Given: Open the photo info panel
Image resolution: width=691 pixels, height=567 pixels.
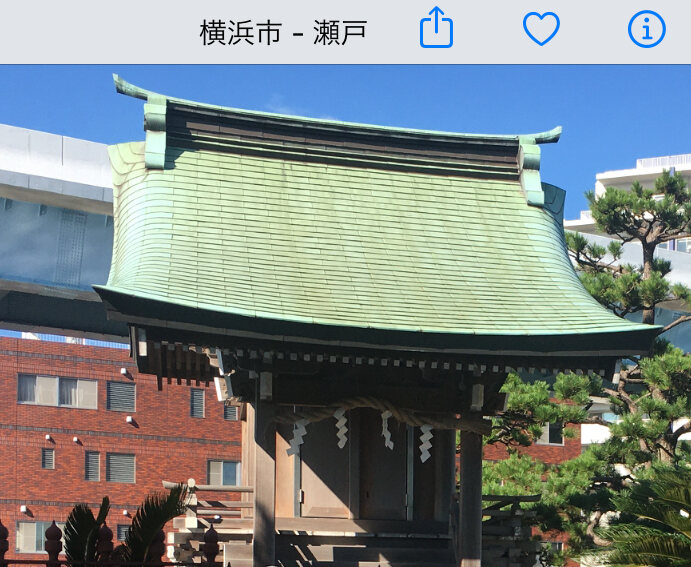Looking at the screenshot, I should 646,30.
